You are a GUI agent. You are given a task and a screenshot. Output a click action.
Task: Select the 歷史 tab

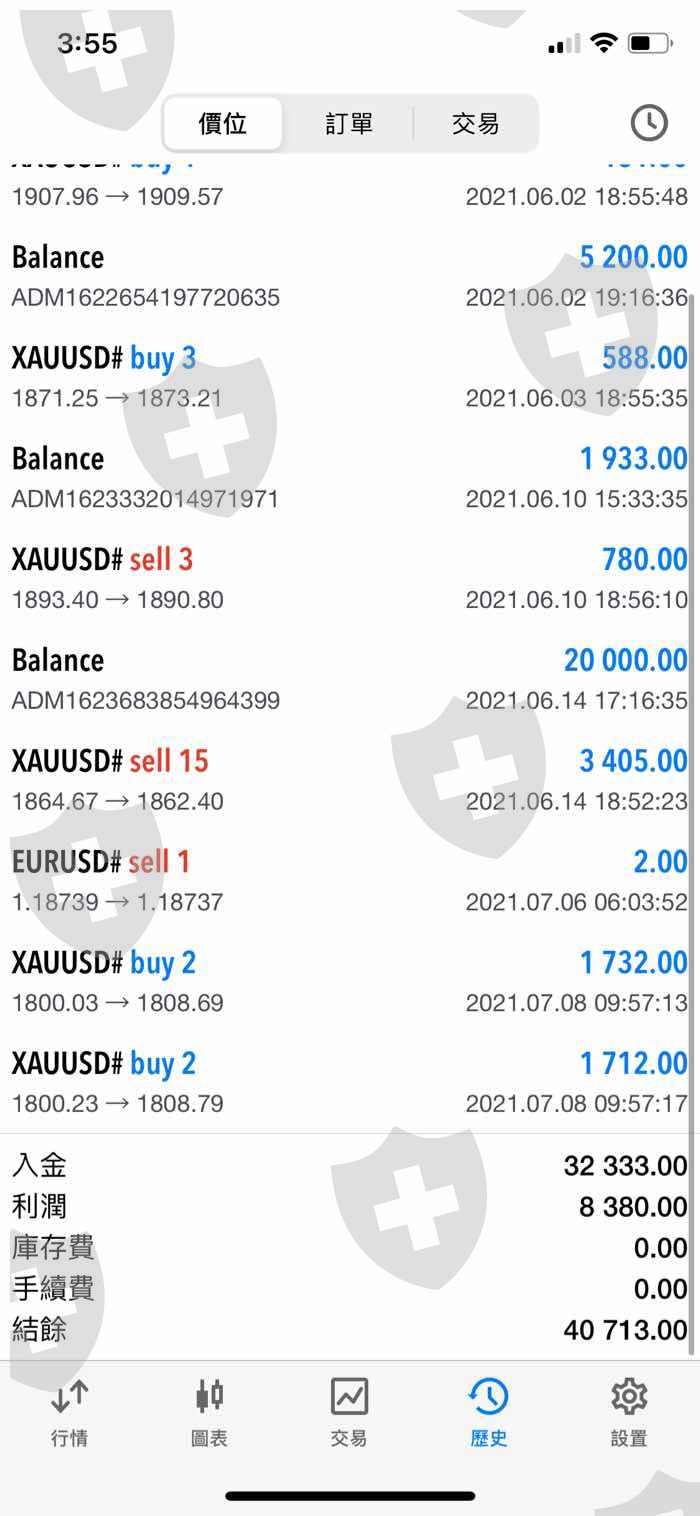489,1412
